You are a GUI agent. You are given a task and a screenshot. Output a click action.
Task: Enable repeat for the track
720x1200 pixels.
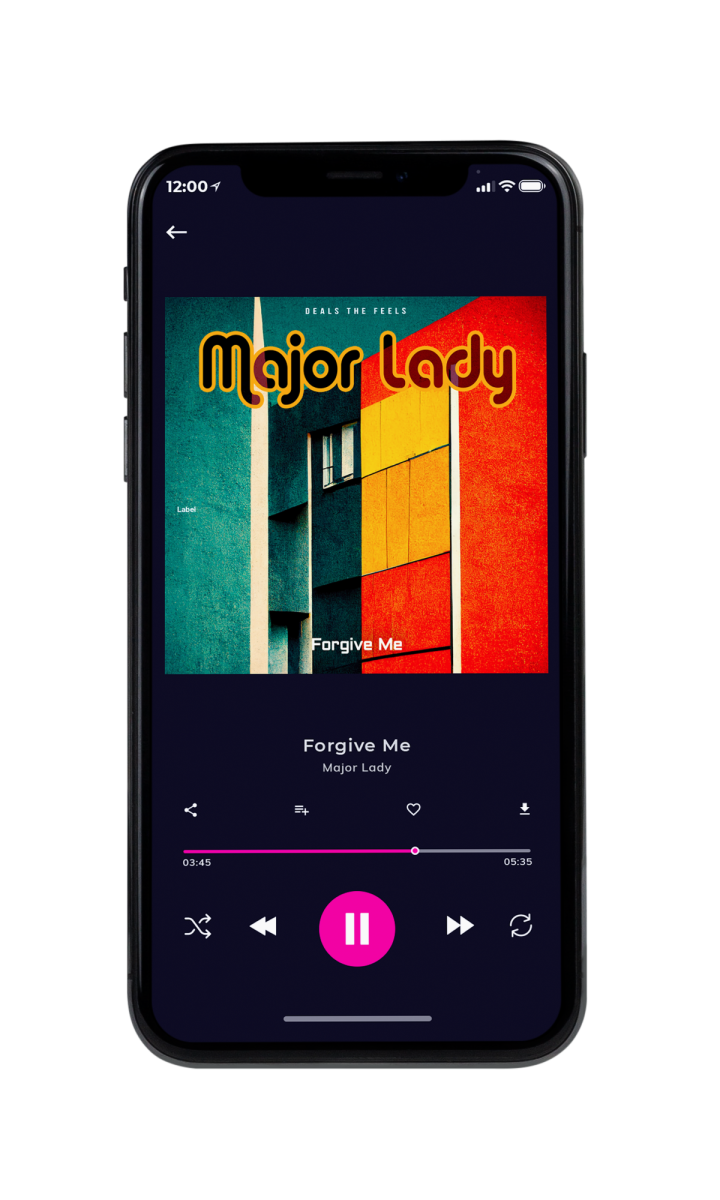coord(521,926)
